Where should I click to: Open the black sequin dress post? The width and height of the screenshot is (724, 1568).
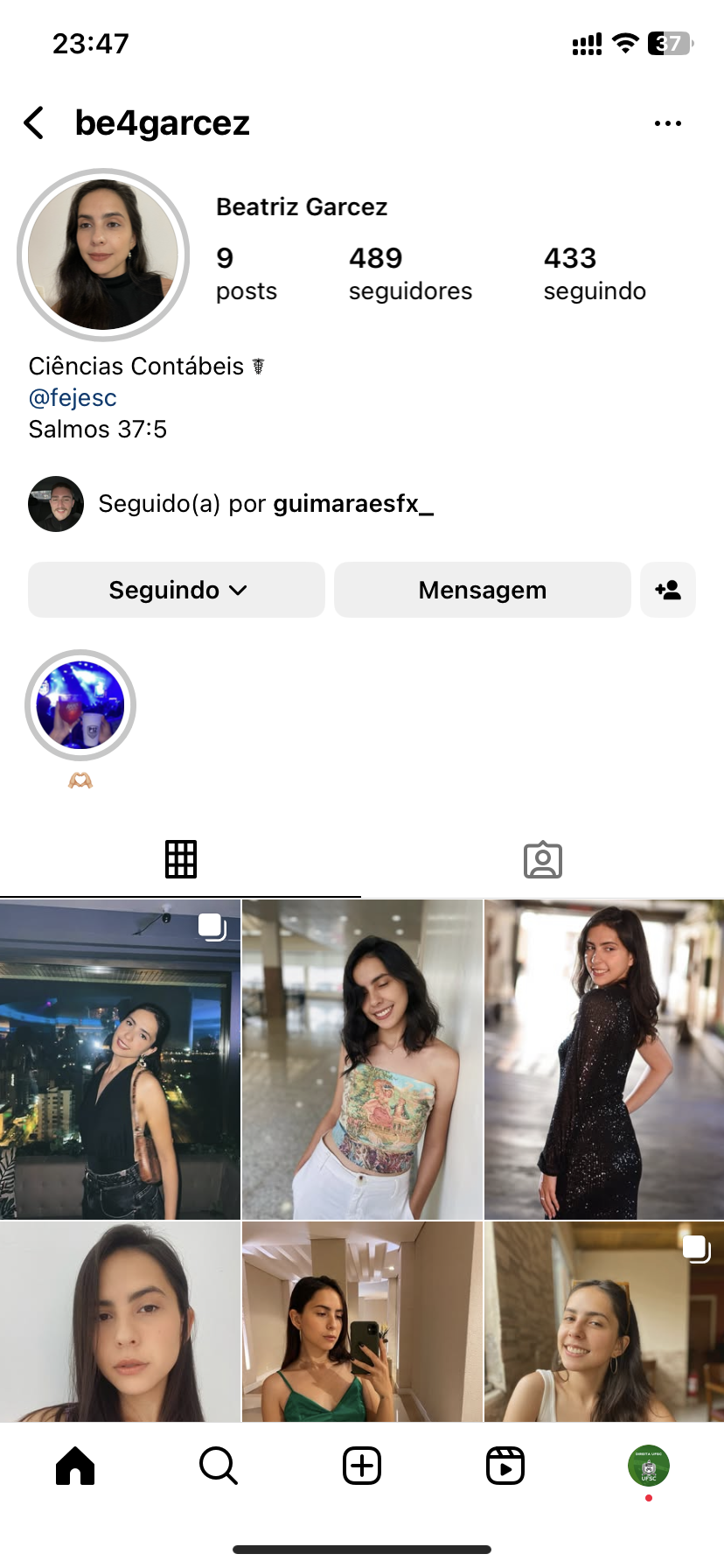tap(604, 1060)
